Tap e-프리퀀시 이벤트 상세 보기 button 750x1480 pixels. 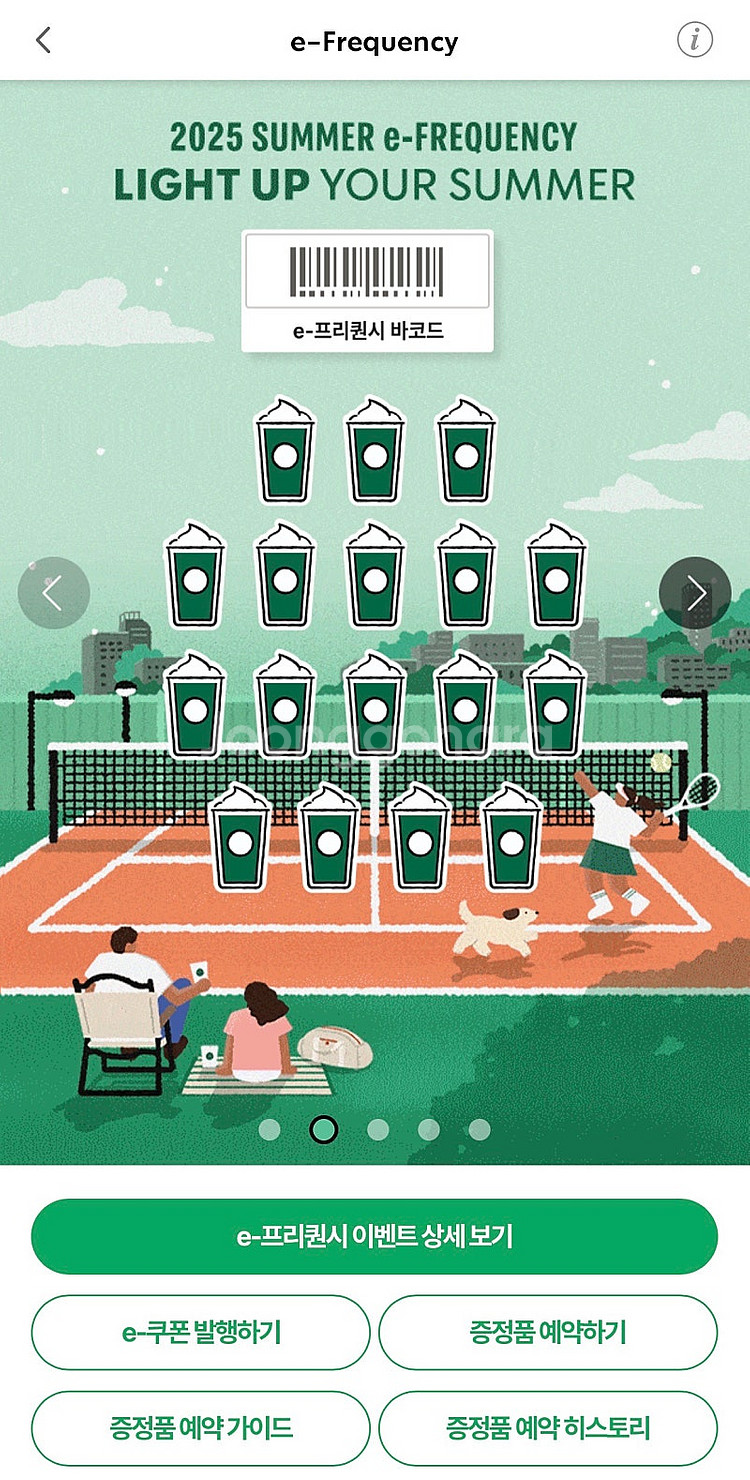(x=374, y=1237)
